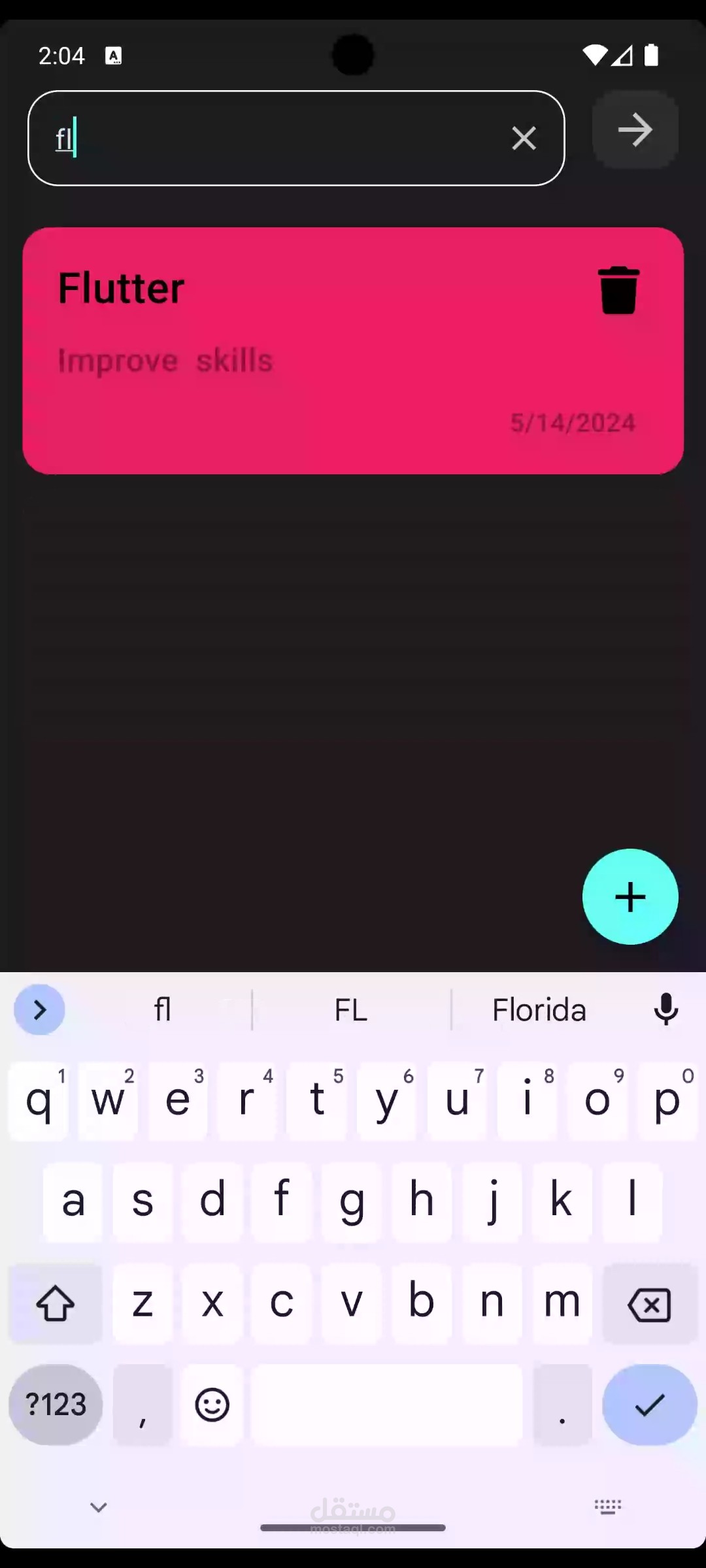Expand the keyboard suggestion strip arrow
The image size is (706, 1568).
39,1009
